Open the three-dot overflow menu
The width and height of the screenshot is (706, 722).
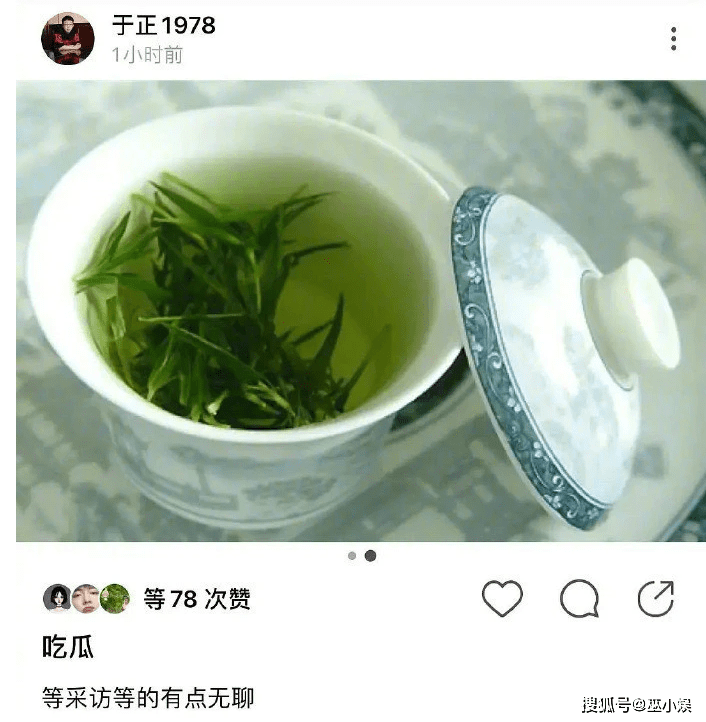click(673, 39)
